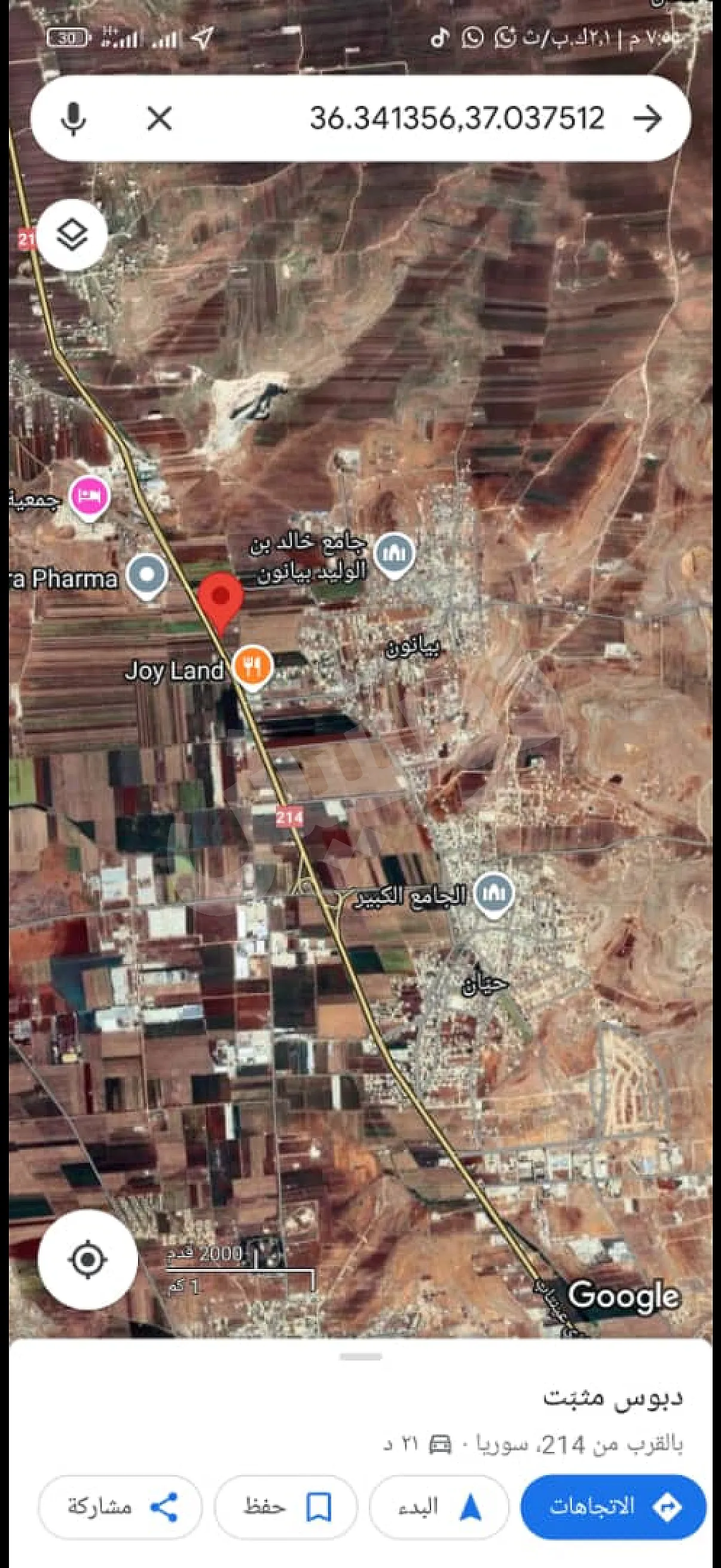Open the Pharma place marker

146,575
